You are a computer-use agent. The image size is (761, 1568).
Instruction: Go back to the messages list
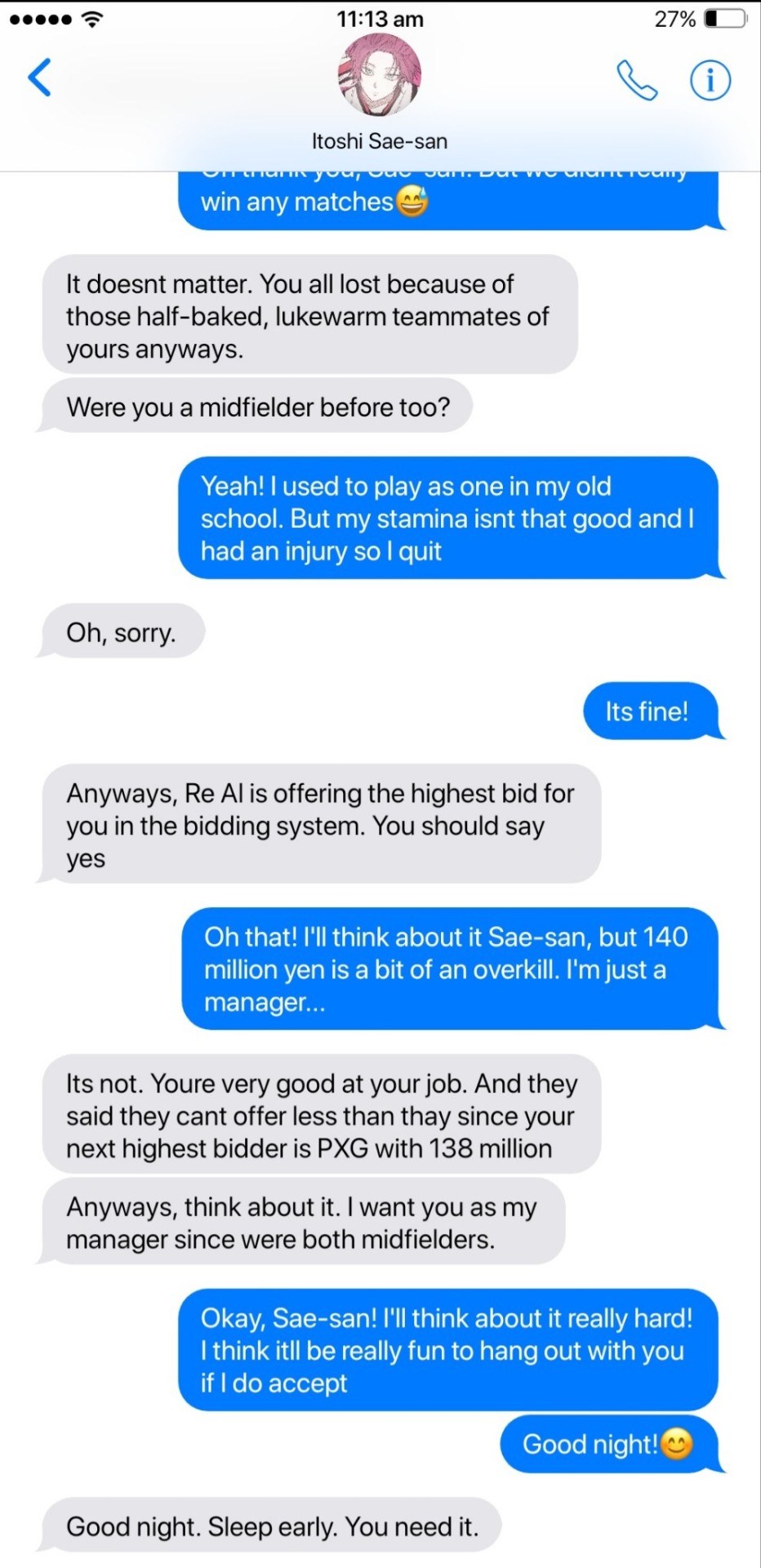[40, 78]
